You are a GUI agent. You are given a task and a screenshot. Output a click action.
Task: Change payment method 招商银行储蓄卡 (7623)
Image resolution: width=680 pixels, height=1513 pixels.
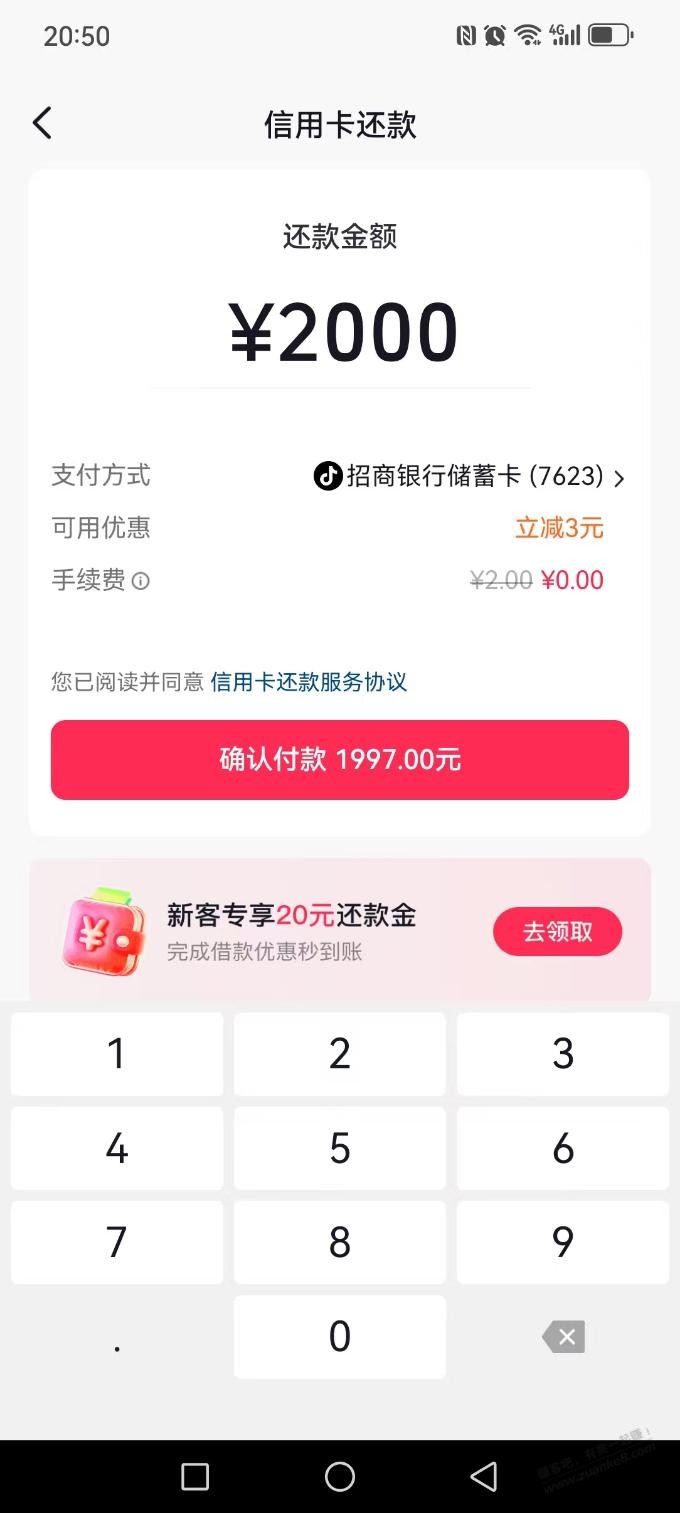click(x=469, y=476)
